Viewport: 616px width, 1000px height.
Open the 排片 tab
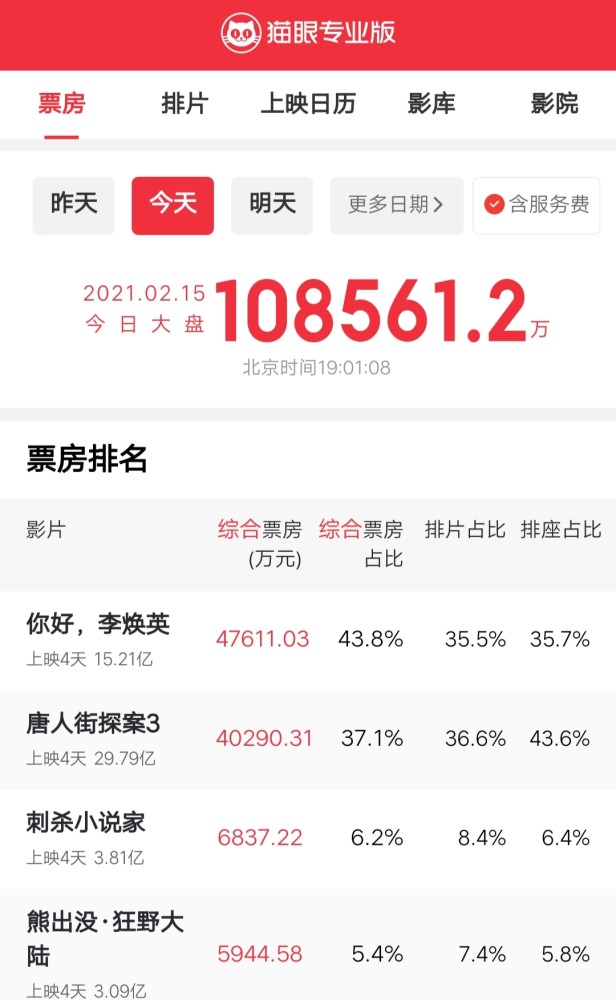point(184,104)
